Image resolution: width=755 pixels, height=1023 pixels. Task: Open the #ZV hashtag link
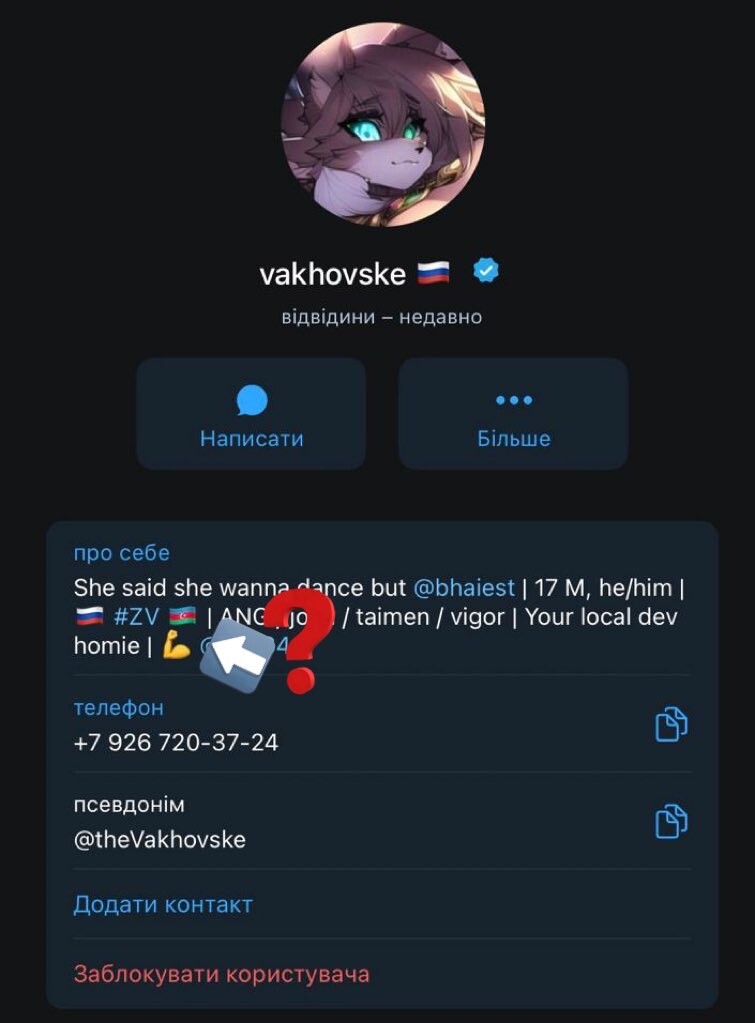[x=136, y=617]
